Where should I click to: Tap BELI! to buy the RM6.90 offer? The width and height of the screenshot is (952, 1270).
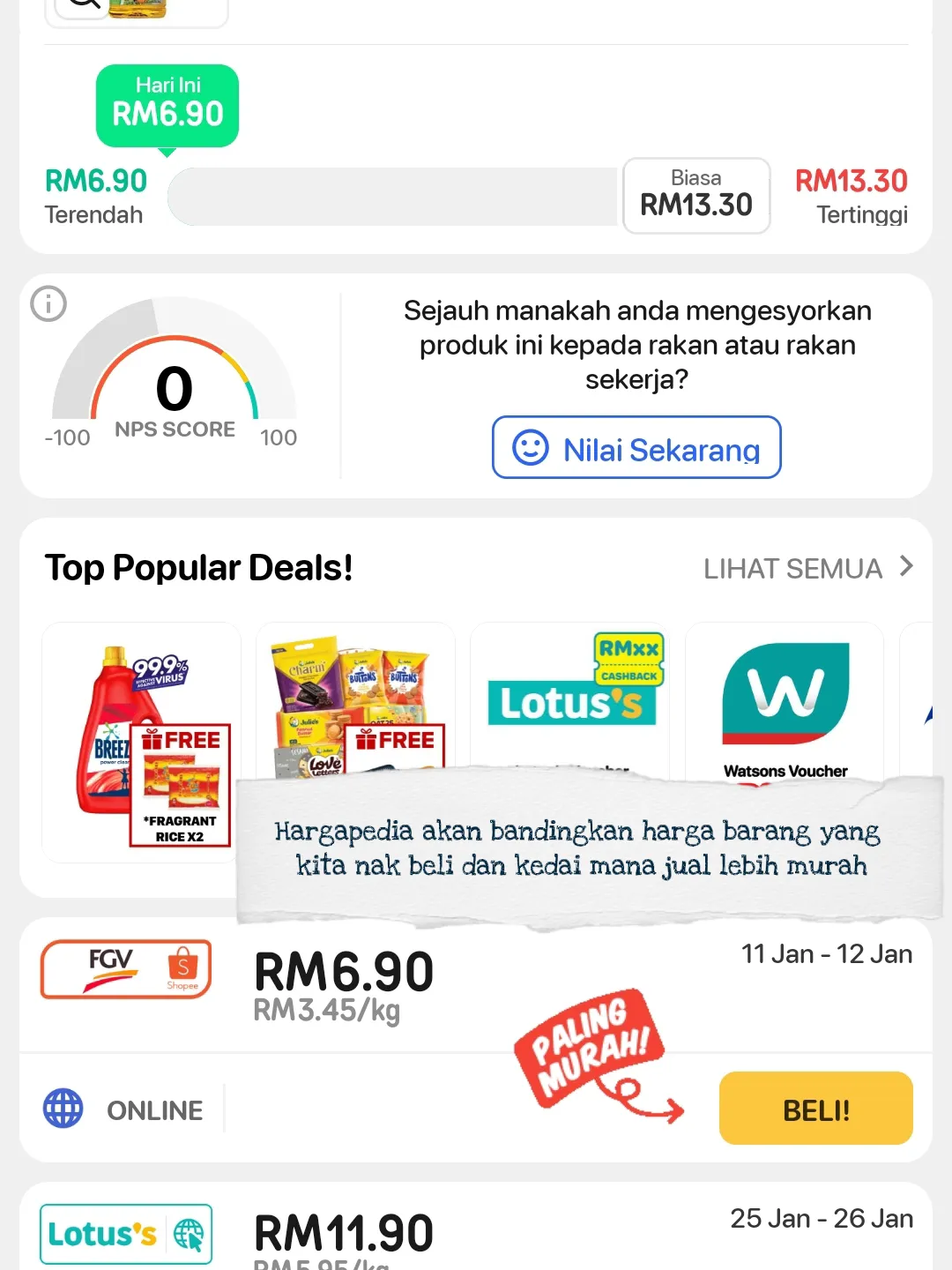coord(815,1109)
